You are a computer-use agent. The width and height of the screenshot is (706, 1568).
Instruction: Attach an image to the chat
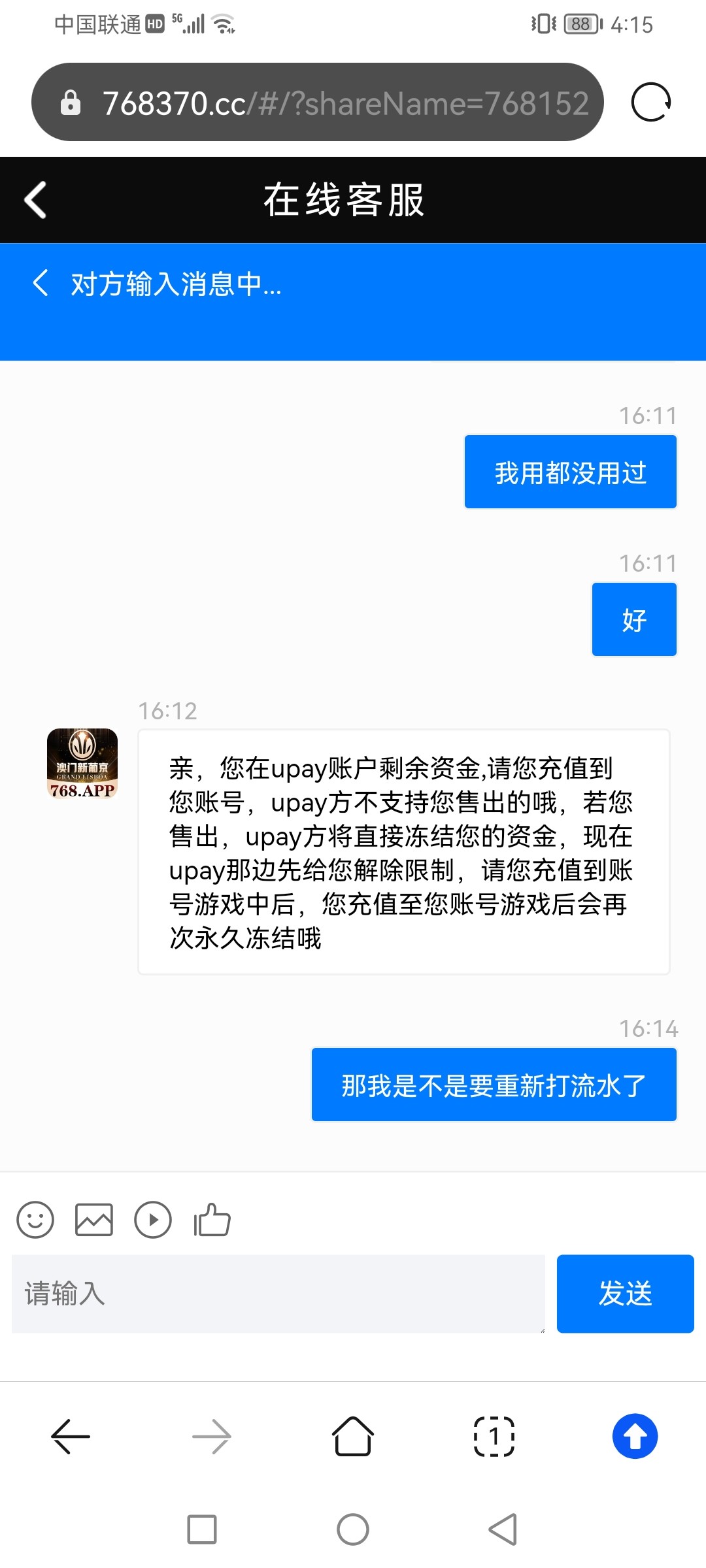pos(94,1219)
